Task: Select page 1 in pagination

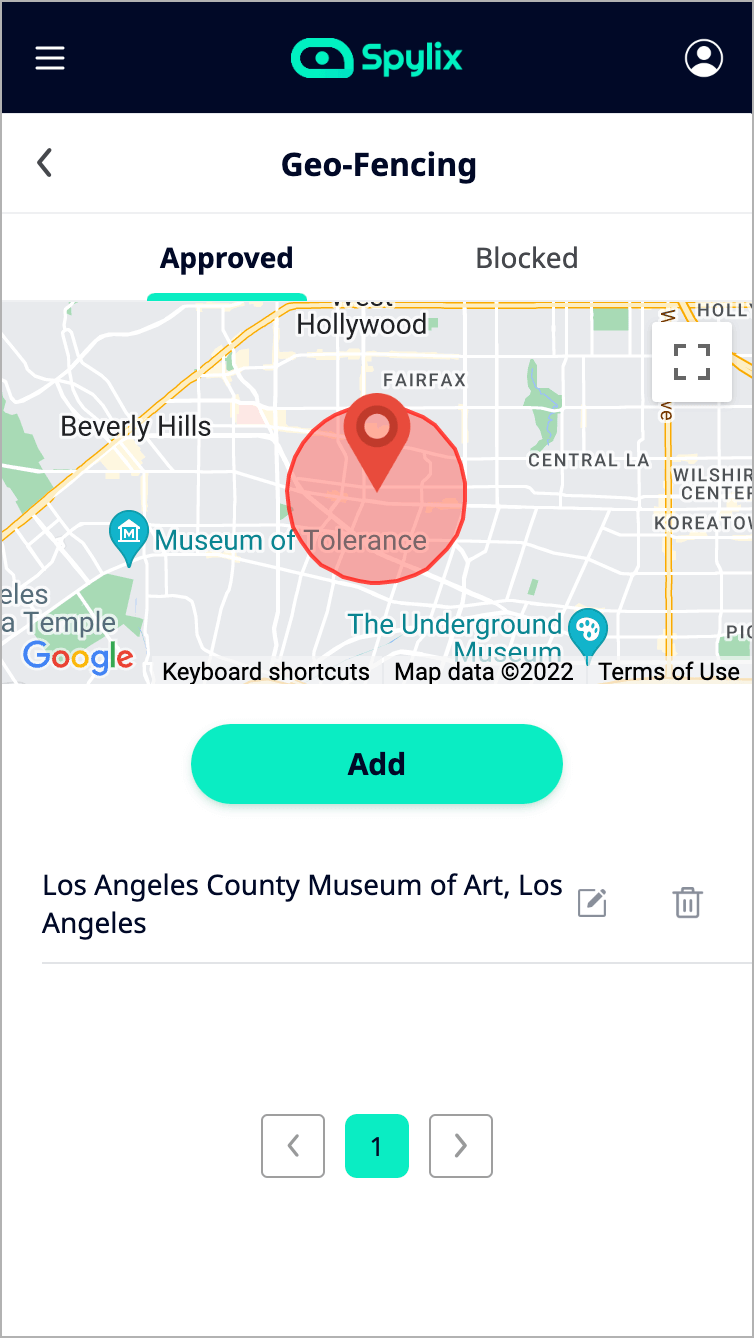Action: [x=377, y=1146]
